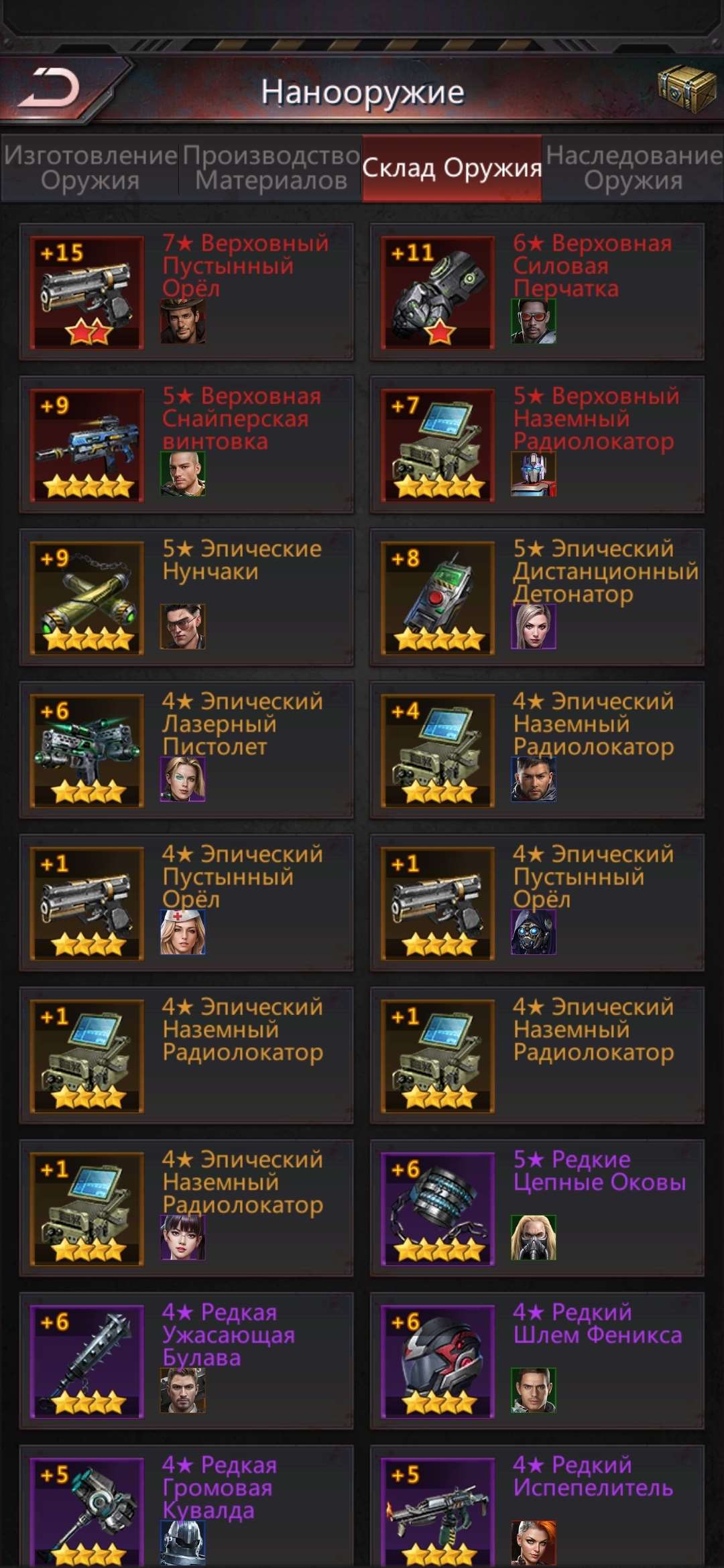The image size is (724, 1568).
Task: View 5★ Редкие Цепные Оковы
Action: (537, 1209)
